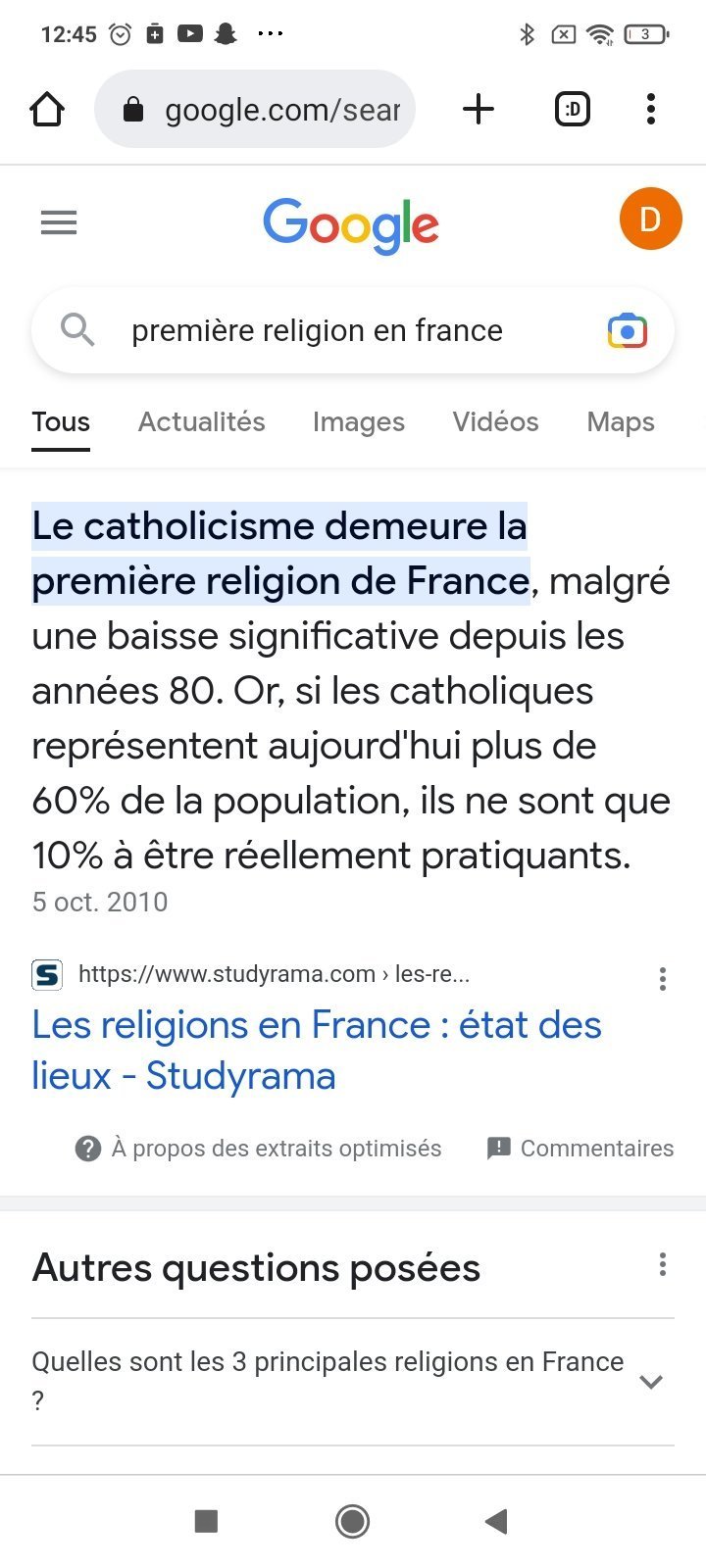Open a new browser tab

(x=478, y=109)
